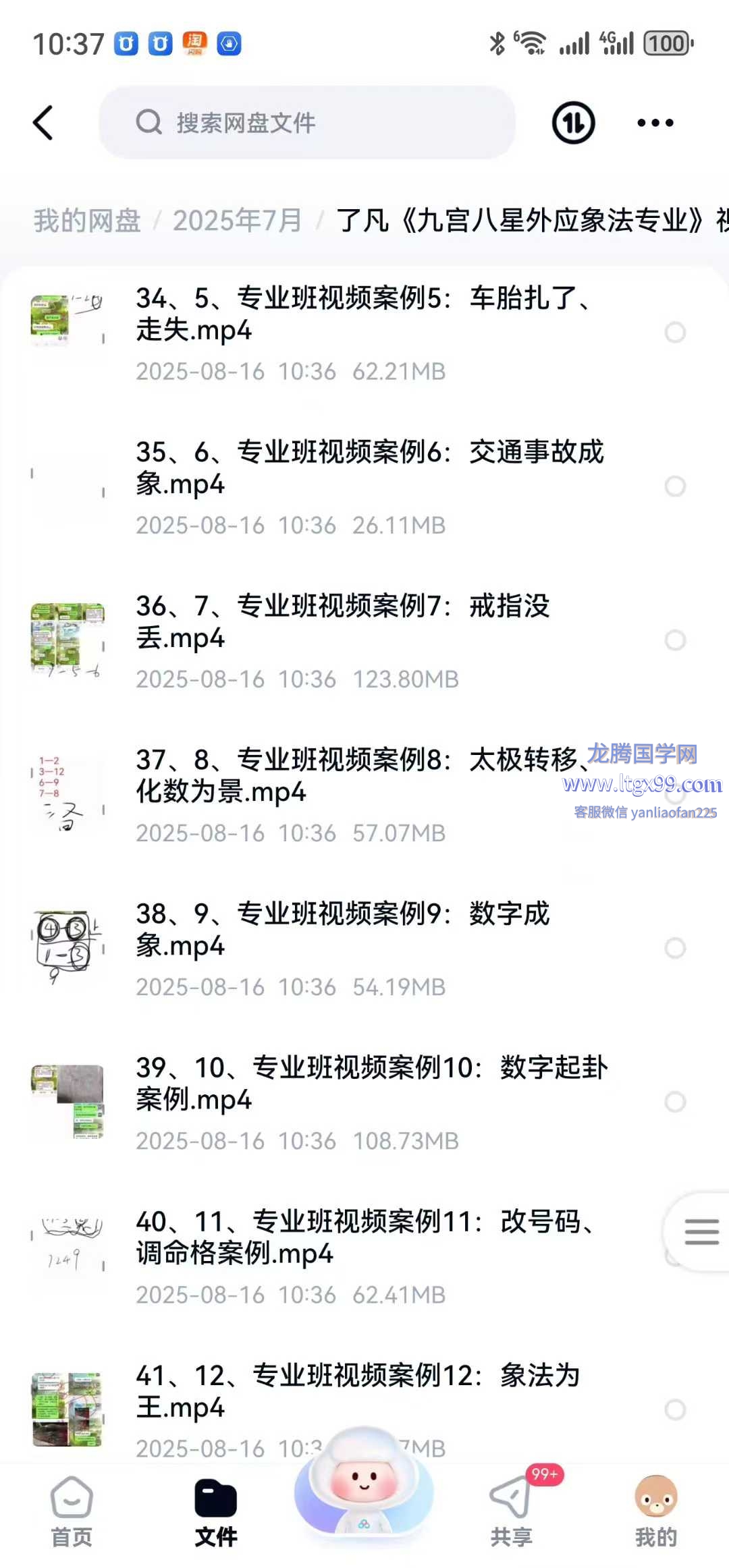729x1568 pixels.
Task: Jump to 我的网盘 in breadcrumb
Action: click(87, 221)
